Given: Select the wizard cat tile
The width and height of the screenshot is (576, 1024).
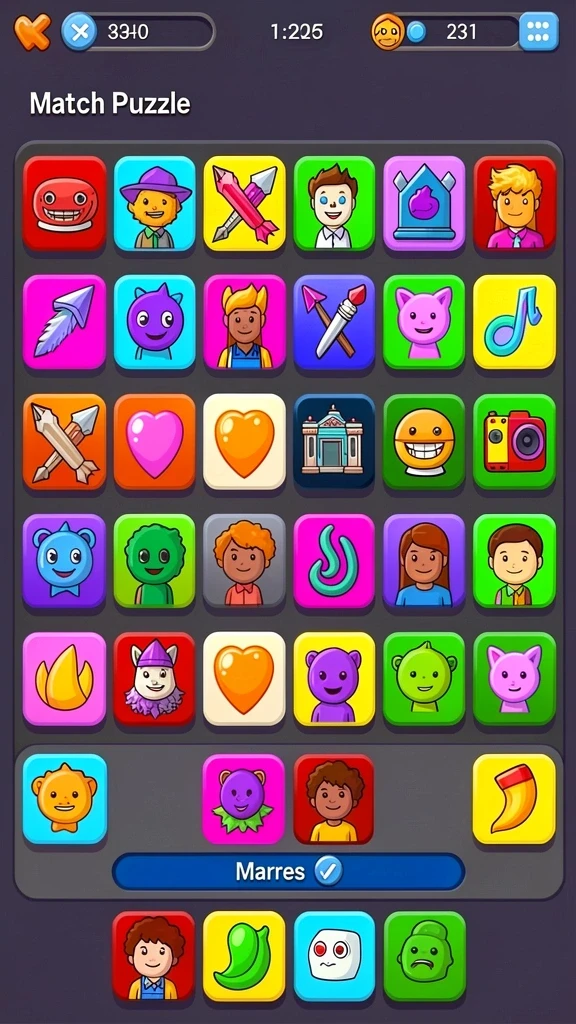Looking at the screenshot, I should (x=155, y=679).
